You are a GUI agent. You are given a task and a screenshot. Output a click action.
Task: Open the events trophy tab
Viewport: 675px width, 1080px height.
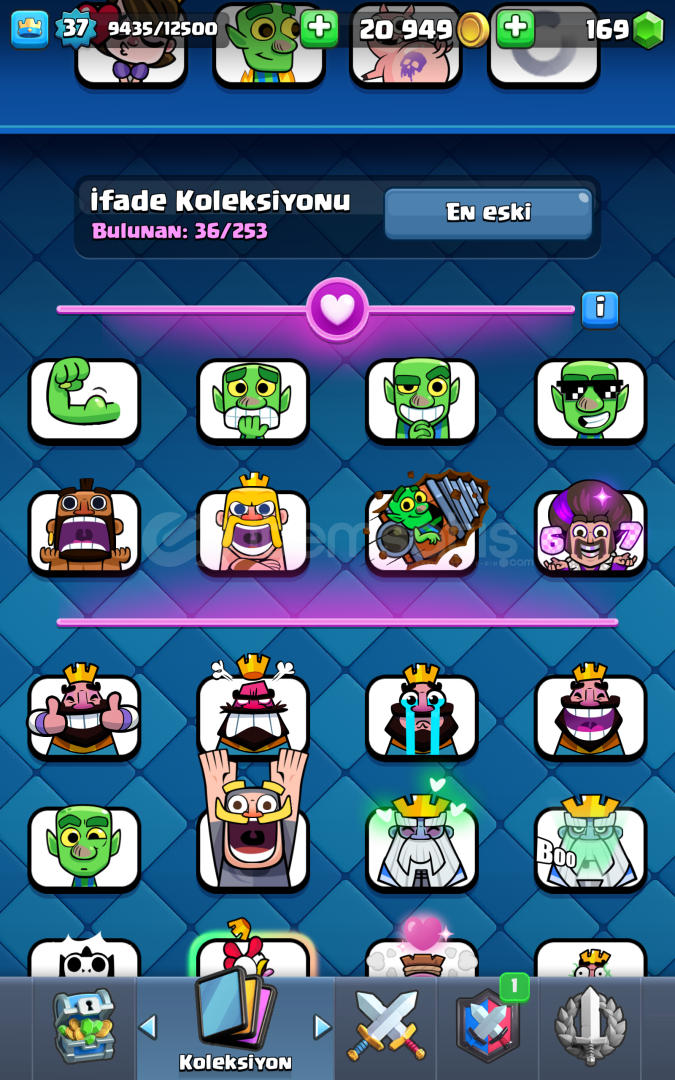590,1026
